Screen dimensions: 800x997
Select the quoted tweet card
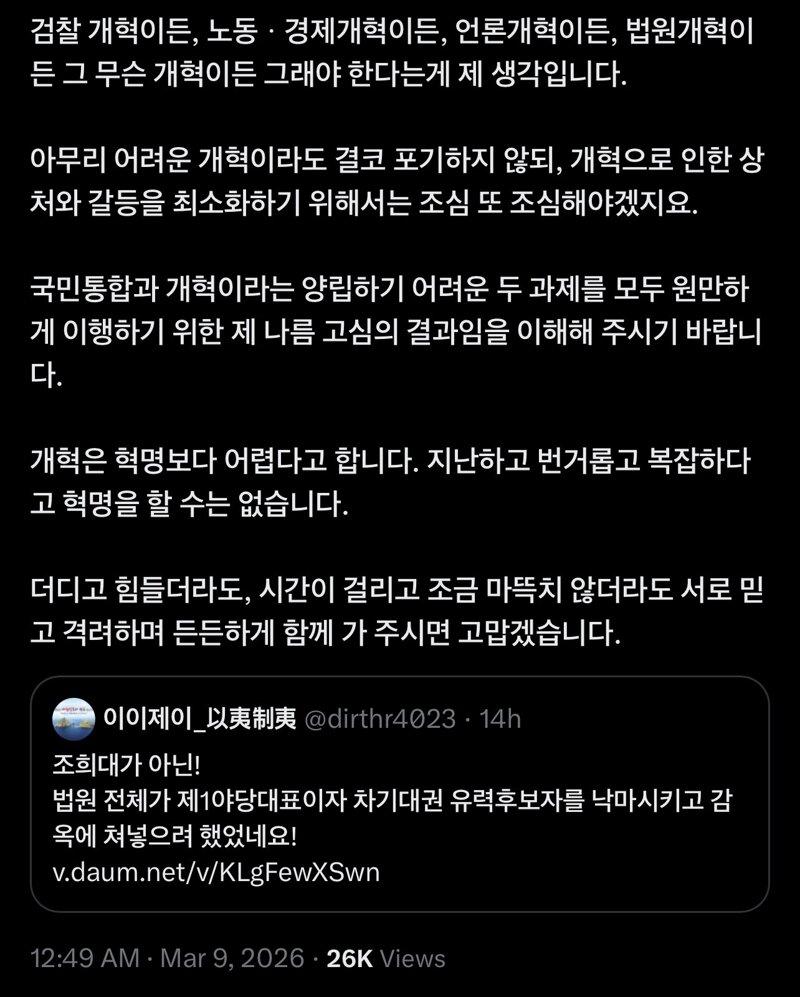tap(400, 790)
